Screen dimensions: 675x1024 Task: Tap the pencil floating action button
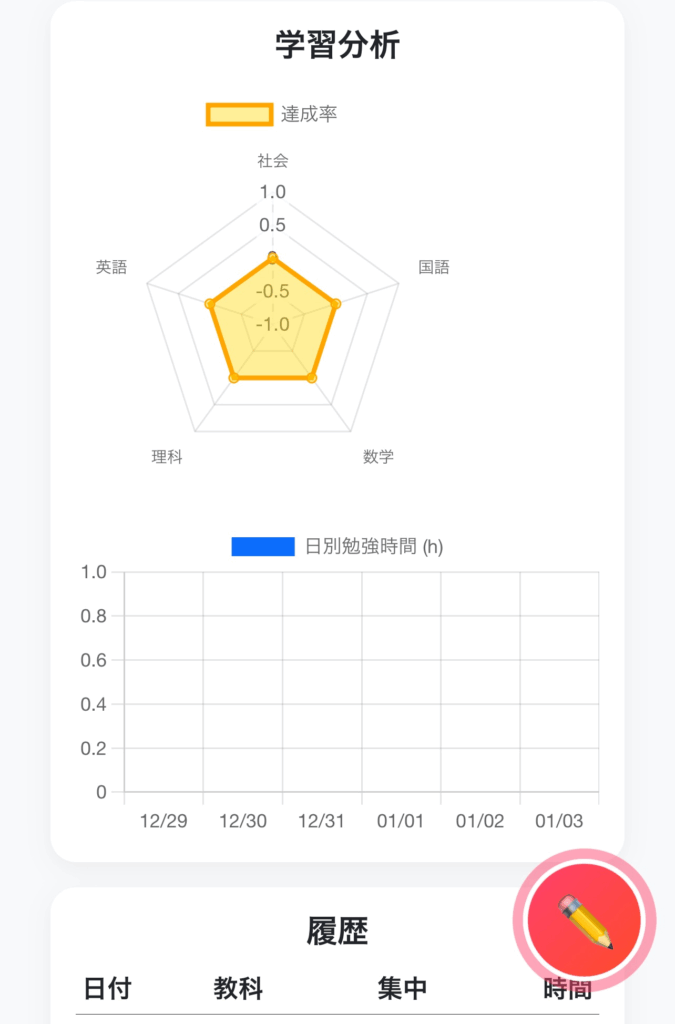click(584, 920)
